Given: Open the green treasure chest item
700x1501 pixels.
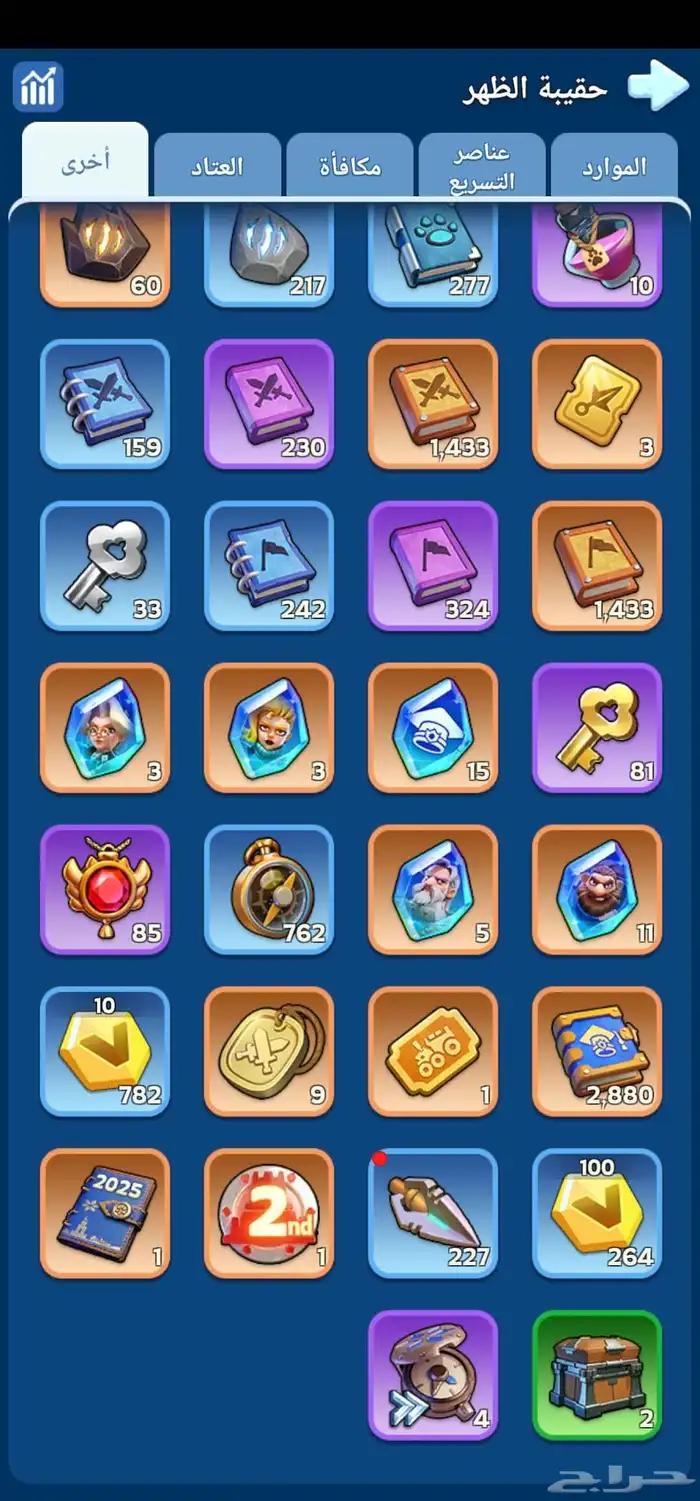Looking at the screenshot, I should pyautogui.click(x=597, y=1375).
